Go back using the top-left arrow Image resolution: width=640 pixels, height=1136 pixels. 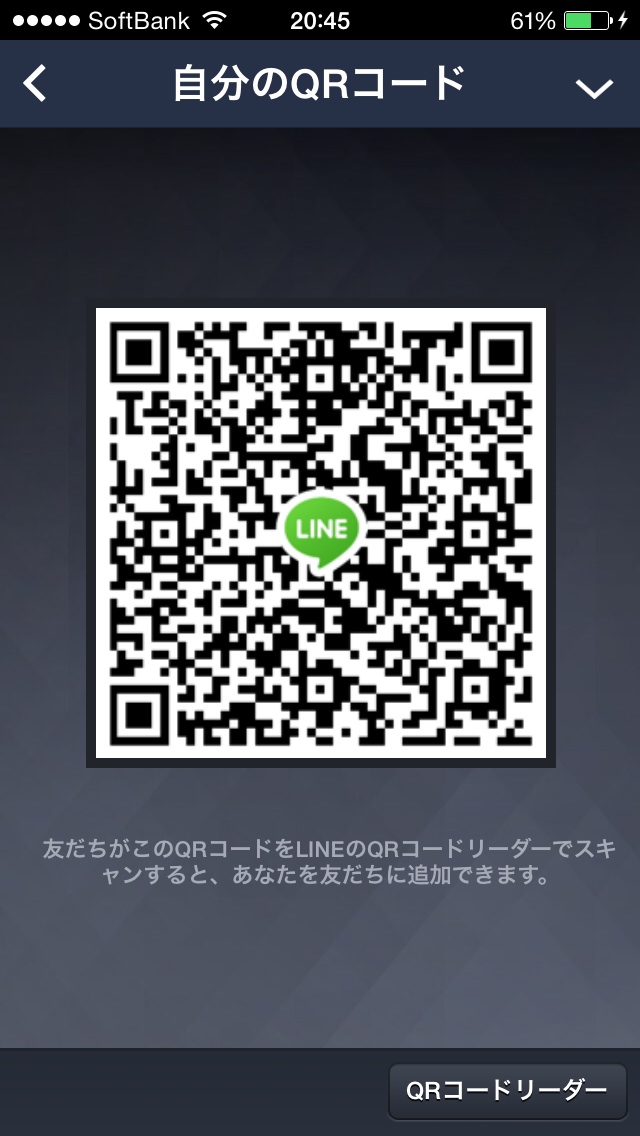36,84
